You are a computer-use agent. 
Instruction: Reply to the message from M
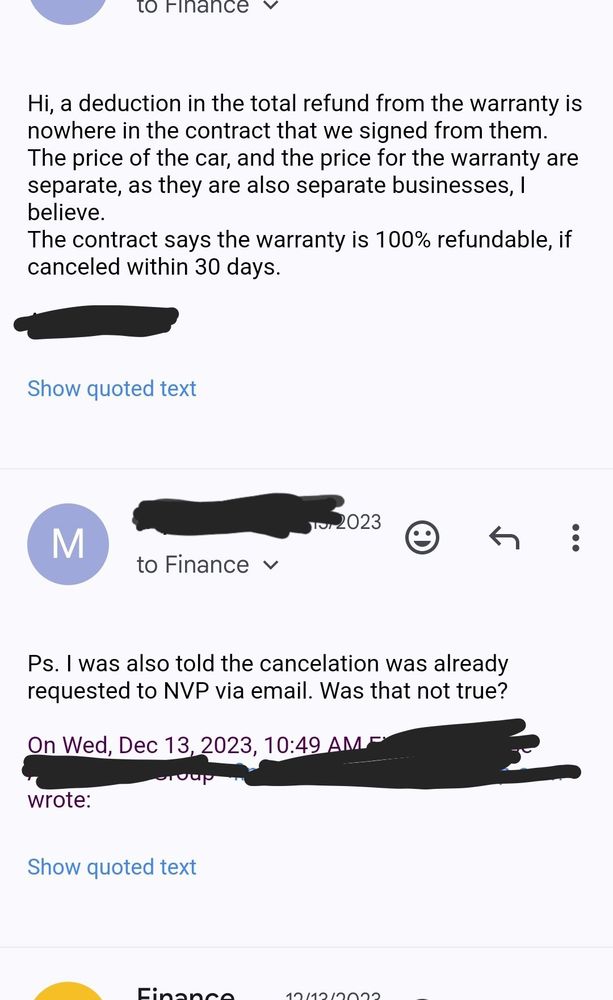(504, 538)
